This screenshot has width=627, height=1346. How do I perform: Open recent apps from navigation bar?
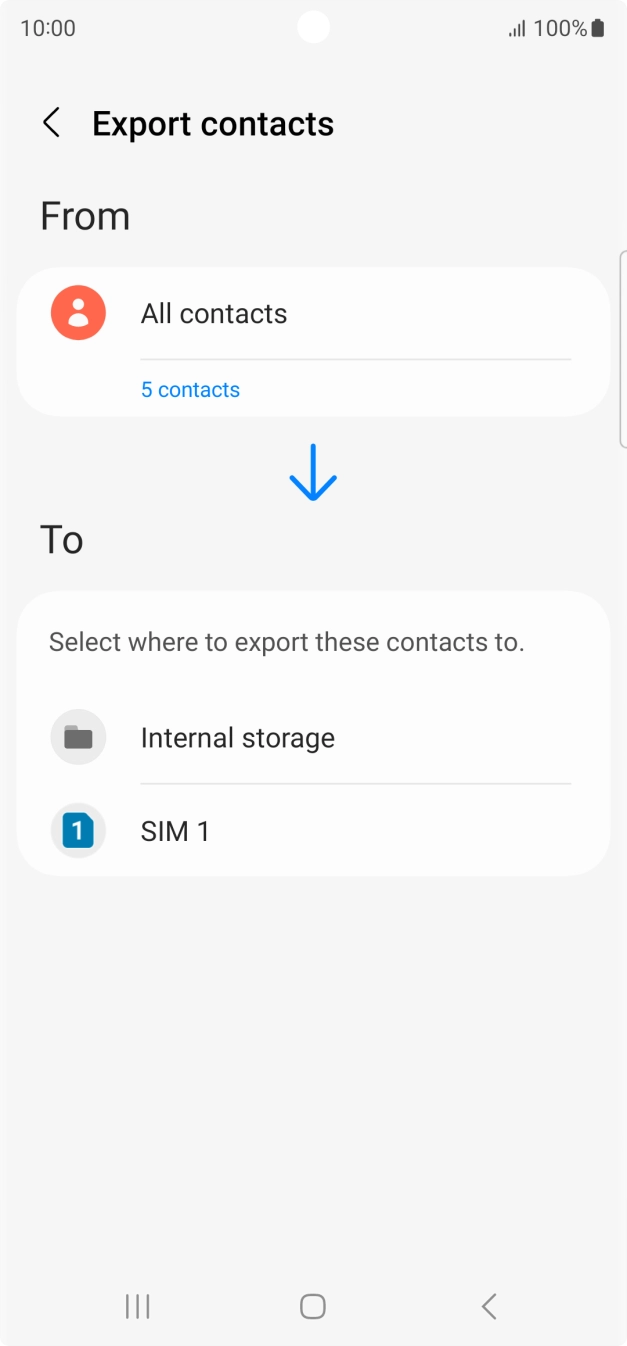[138, 1306]
